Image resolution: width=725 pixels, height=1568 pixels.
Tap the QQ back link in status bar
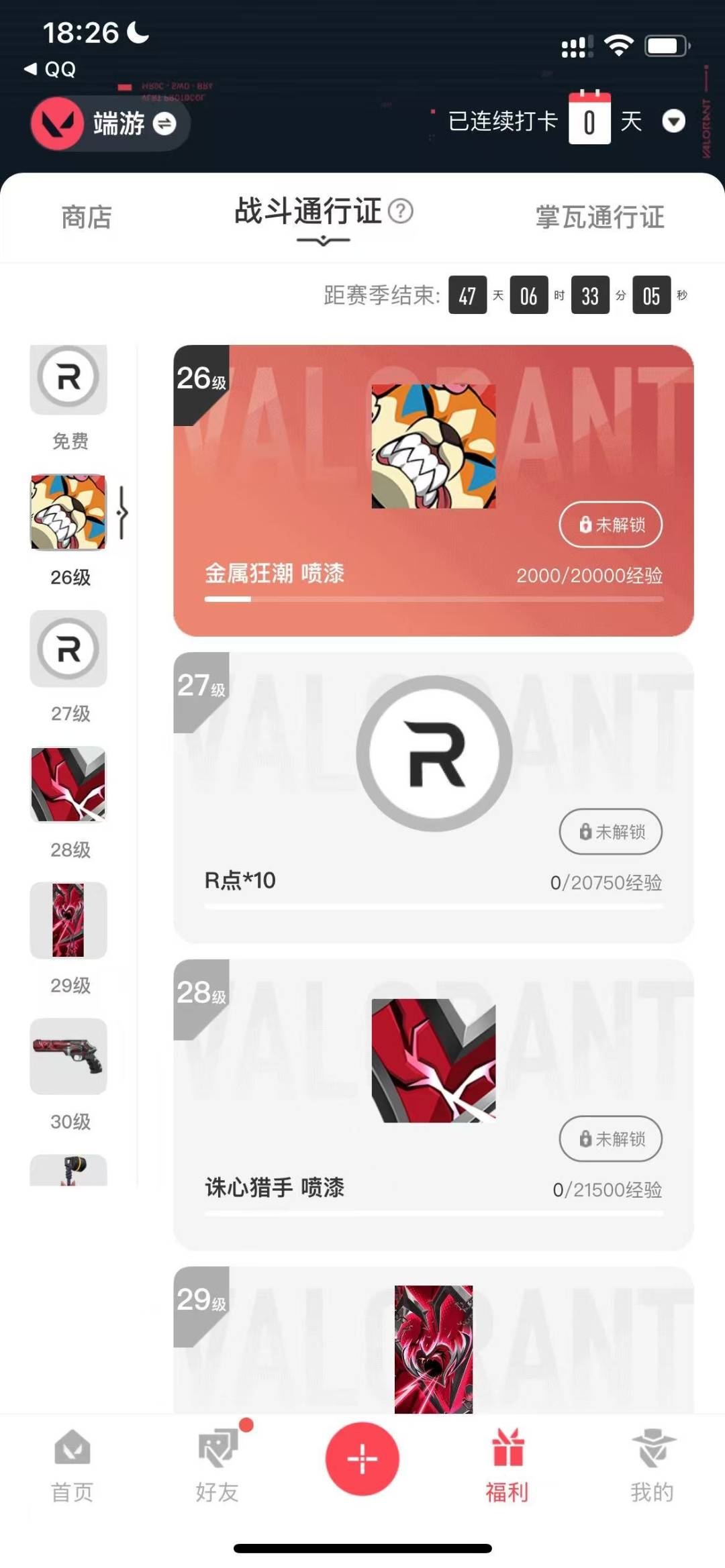50,69
